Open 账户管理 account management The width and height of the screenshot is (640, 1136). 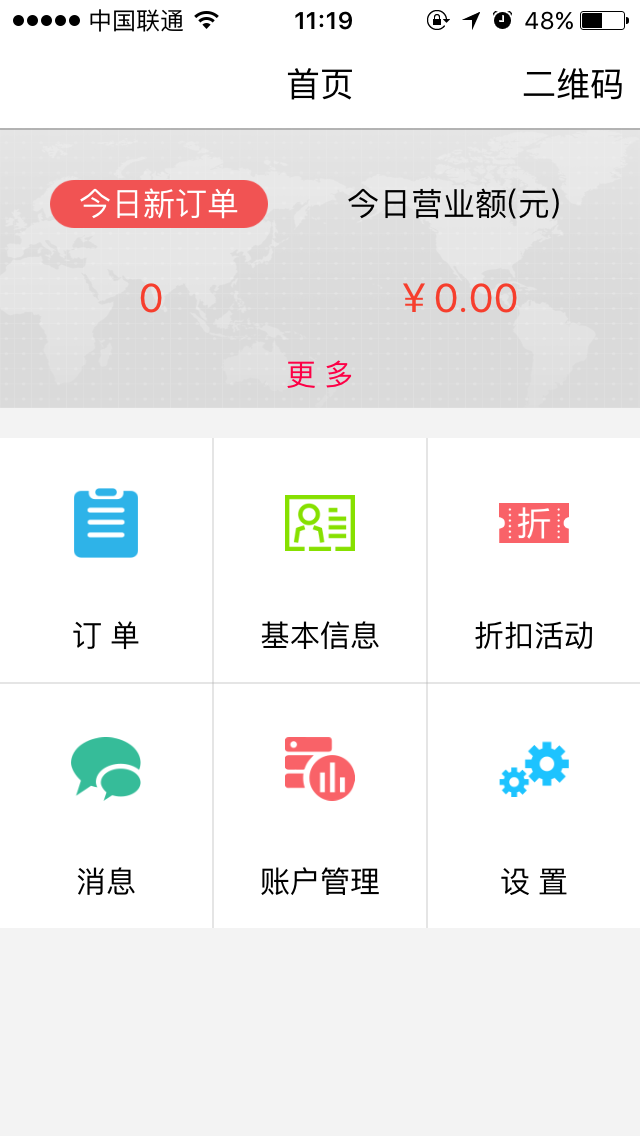point(320,806)
